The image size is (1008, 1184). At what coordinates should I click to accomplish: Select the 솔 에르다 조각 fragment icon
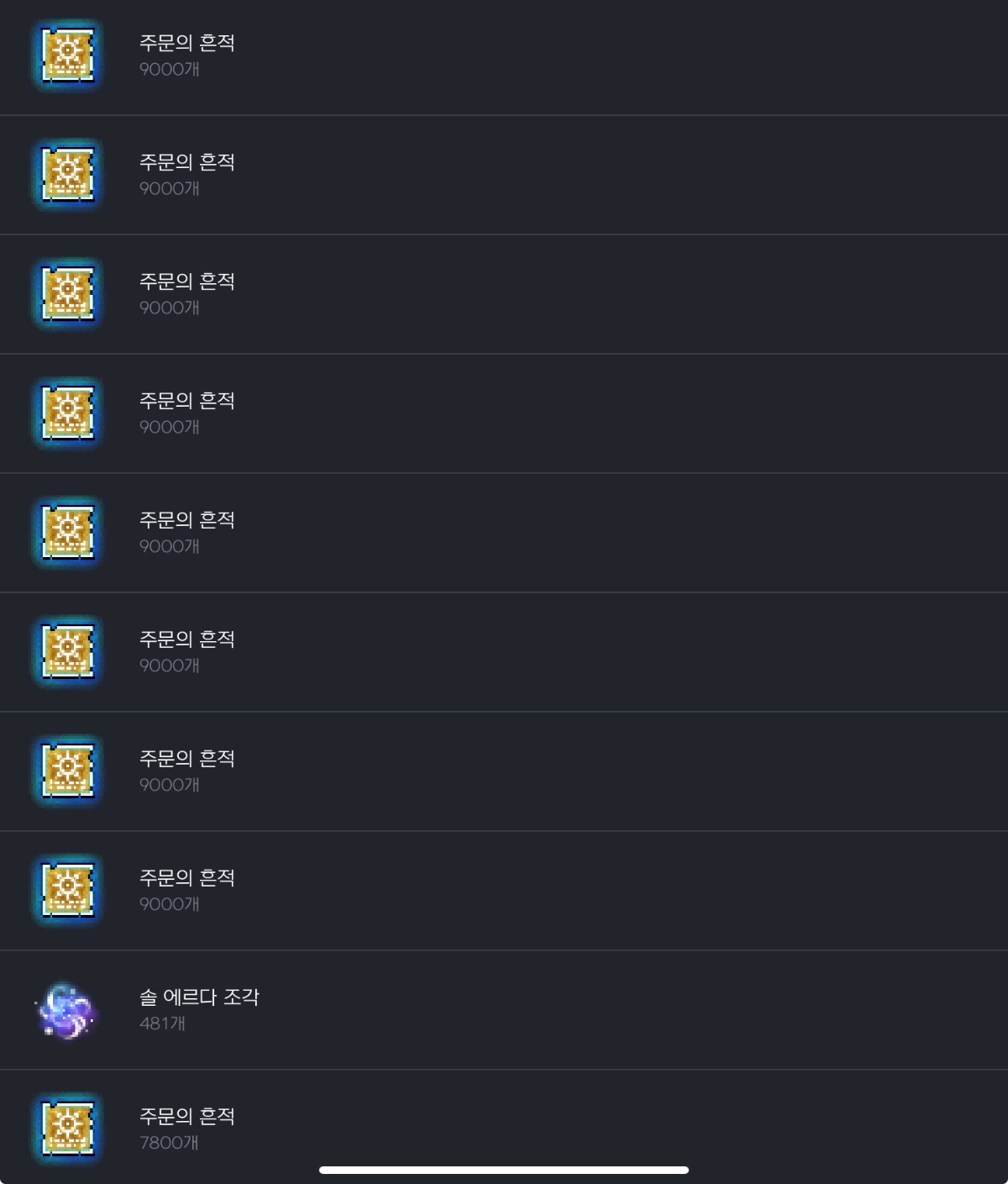pos(67,1010)
